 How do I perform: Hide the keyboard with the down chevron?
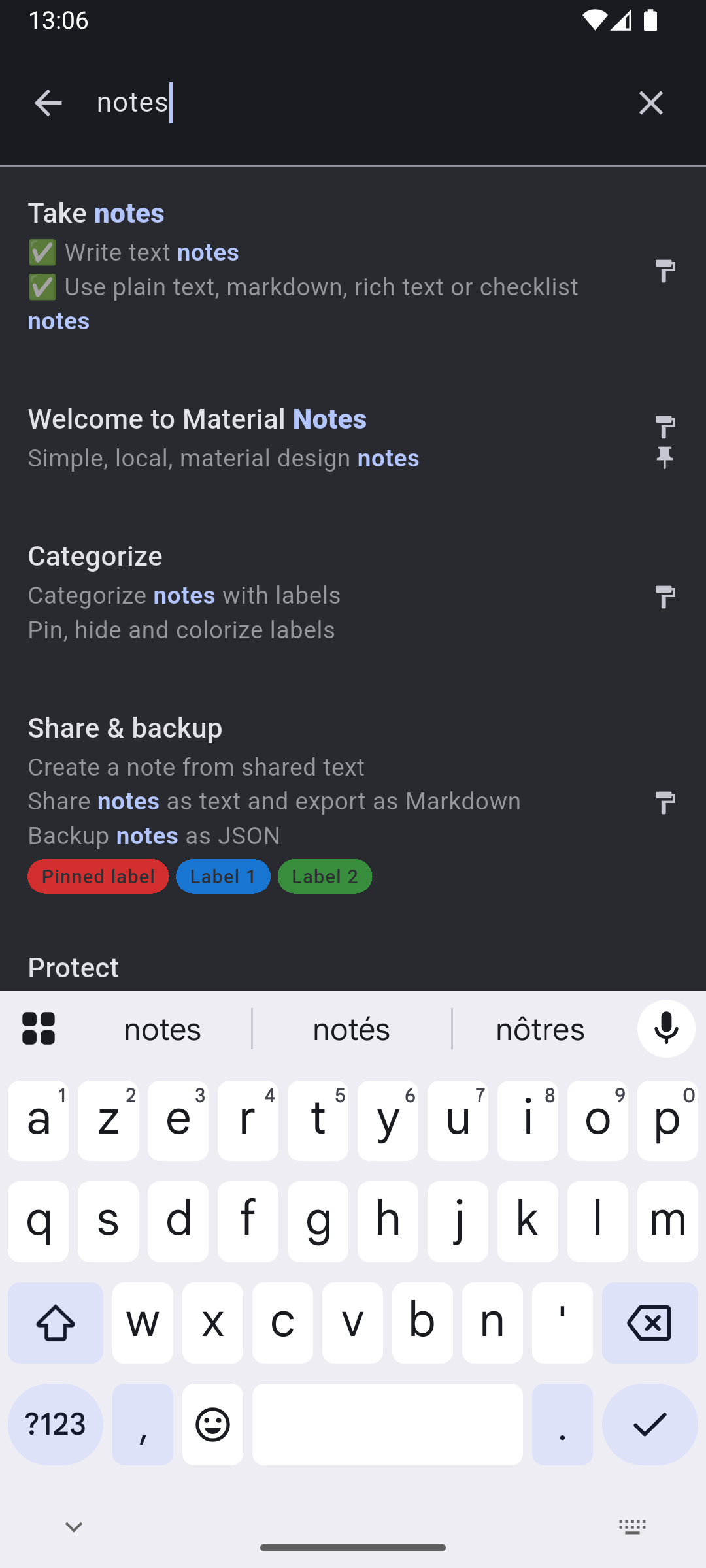[74, 1527]
